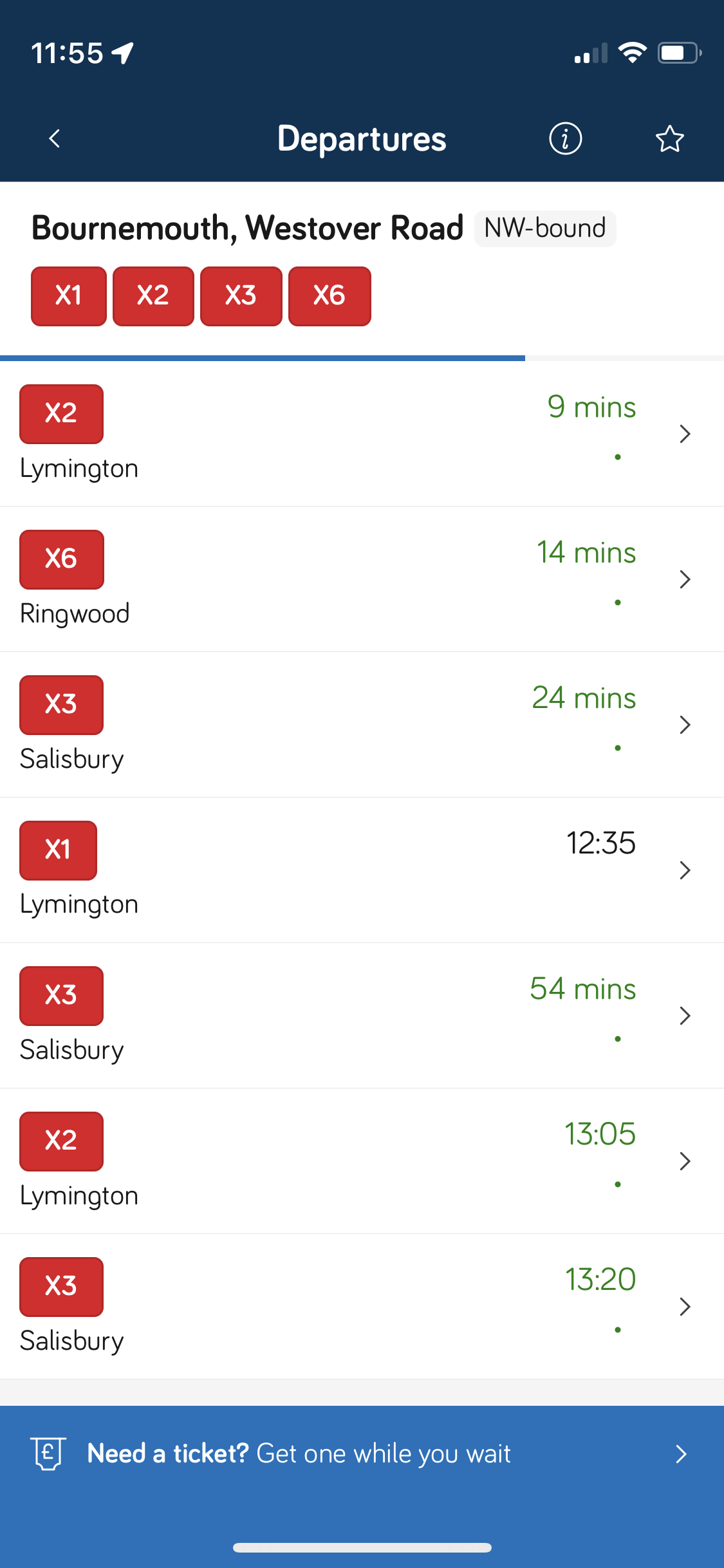
Task: View X3 Salisbury departure in 54 mins
Action: (362, 1016)
